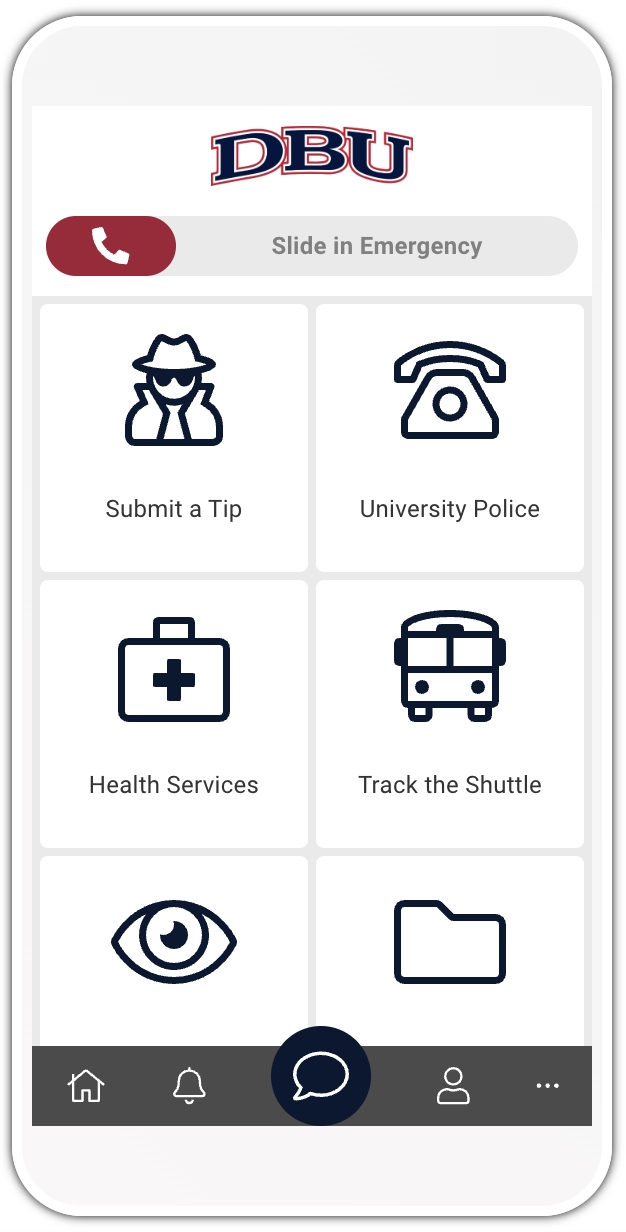
Task: Open the tile with the eye icon
Action: click(174, 945)
